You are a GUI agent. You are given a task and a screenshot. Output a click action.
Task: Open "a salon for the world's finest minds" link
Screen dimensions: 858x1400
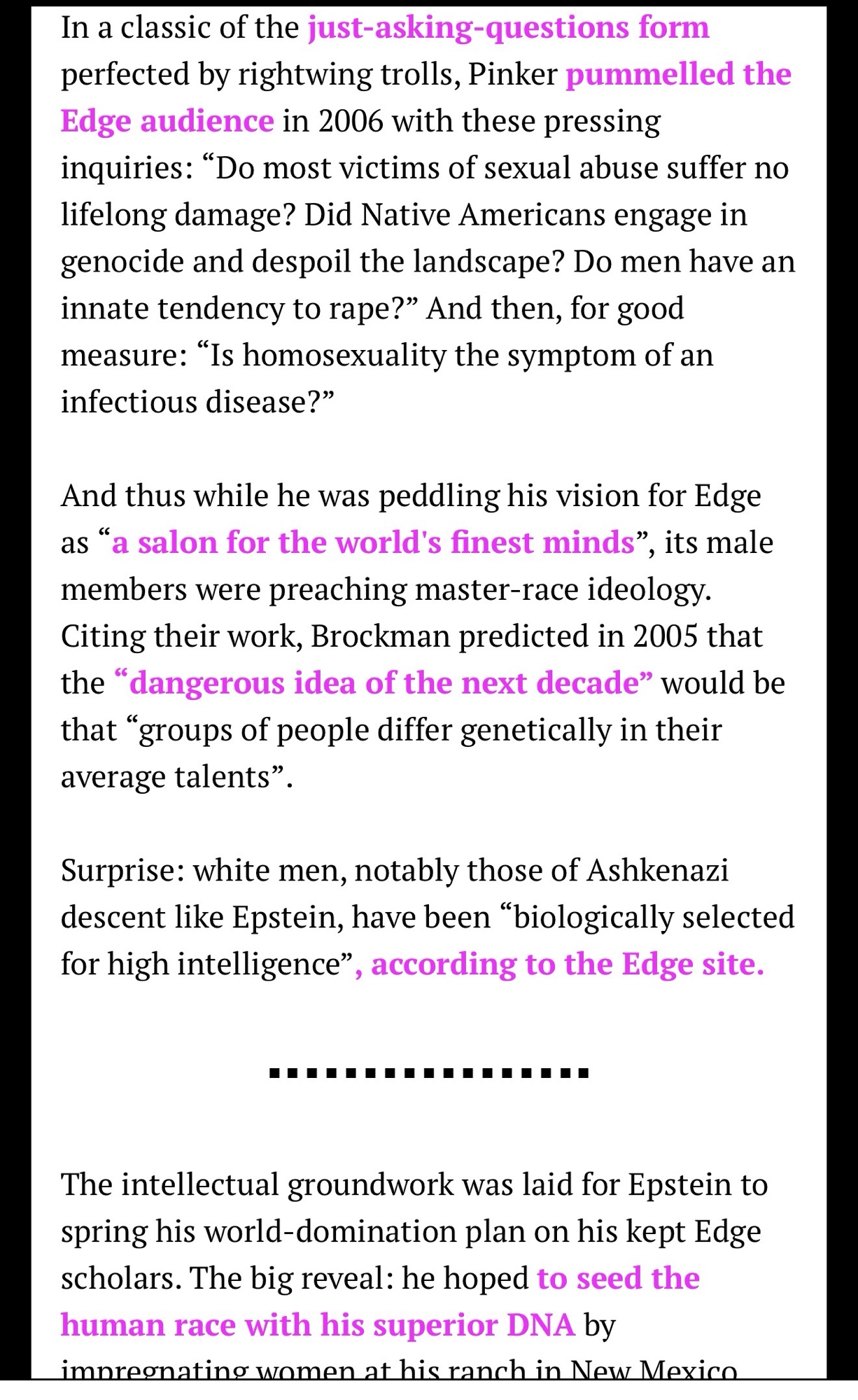coord(372,542)
